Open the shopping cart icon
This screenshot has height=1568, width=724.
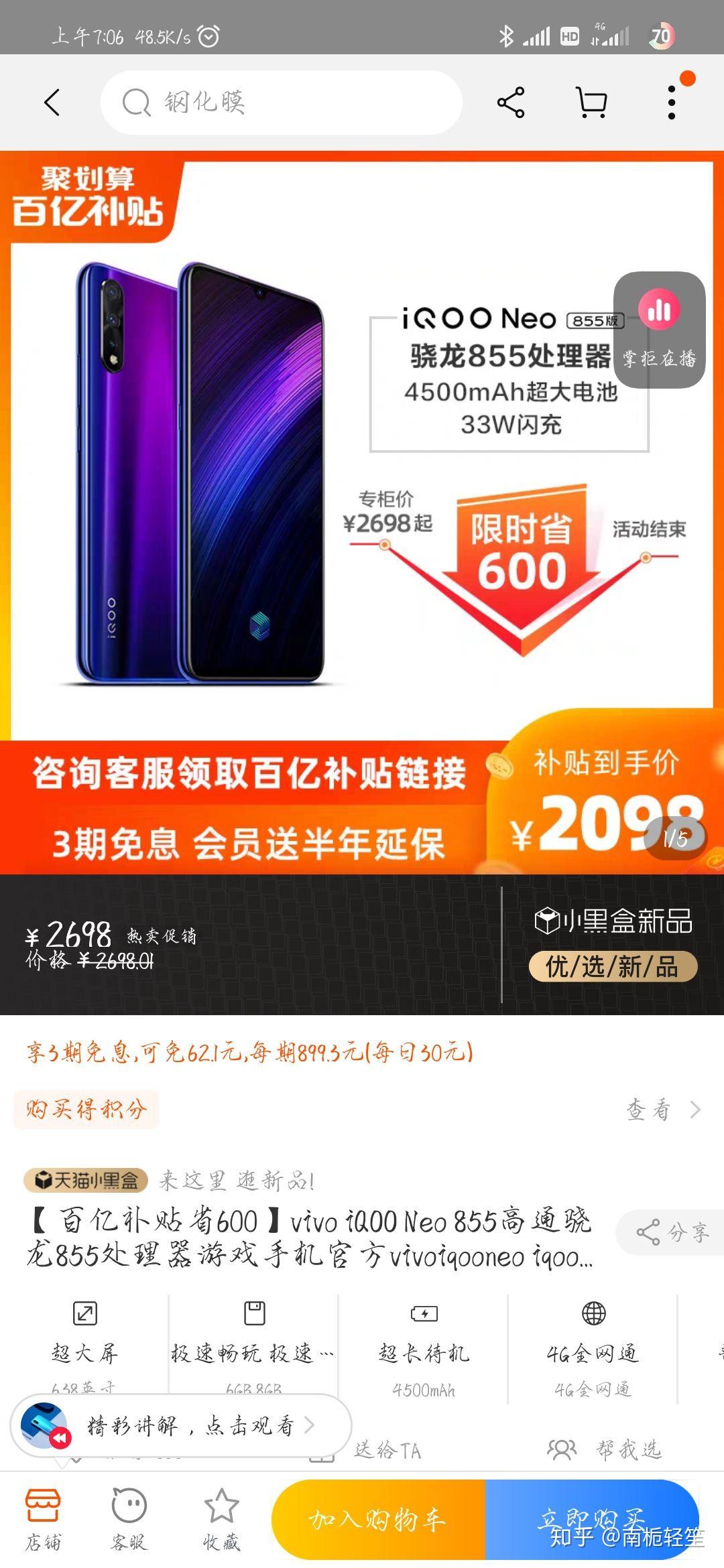click(591, 103)
